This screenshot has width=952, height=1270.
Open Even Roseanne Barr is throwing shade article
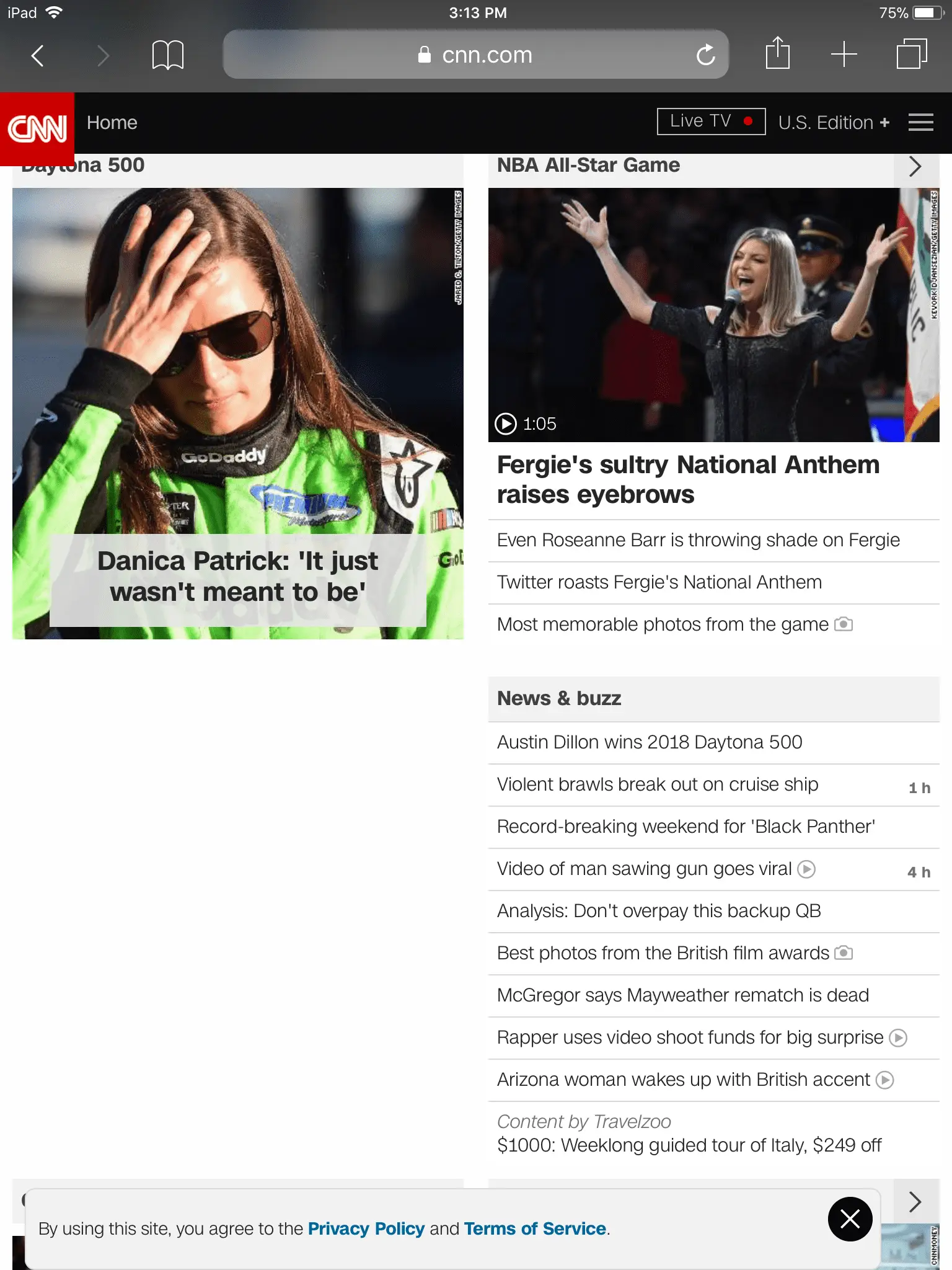click(x=698, y=540)
